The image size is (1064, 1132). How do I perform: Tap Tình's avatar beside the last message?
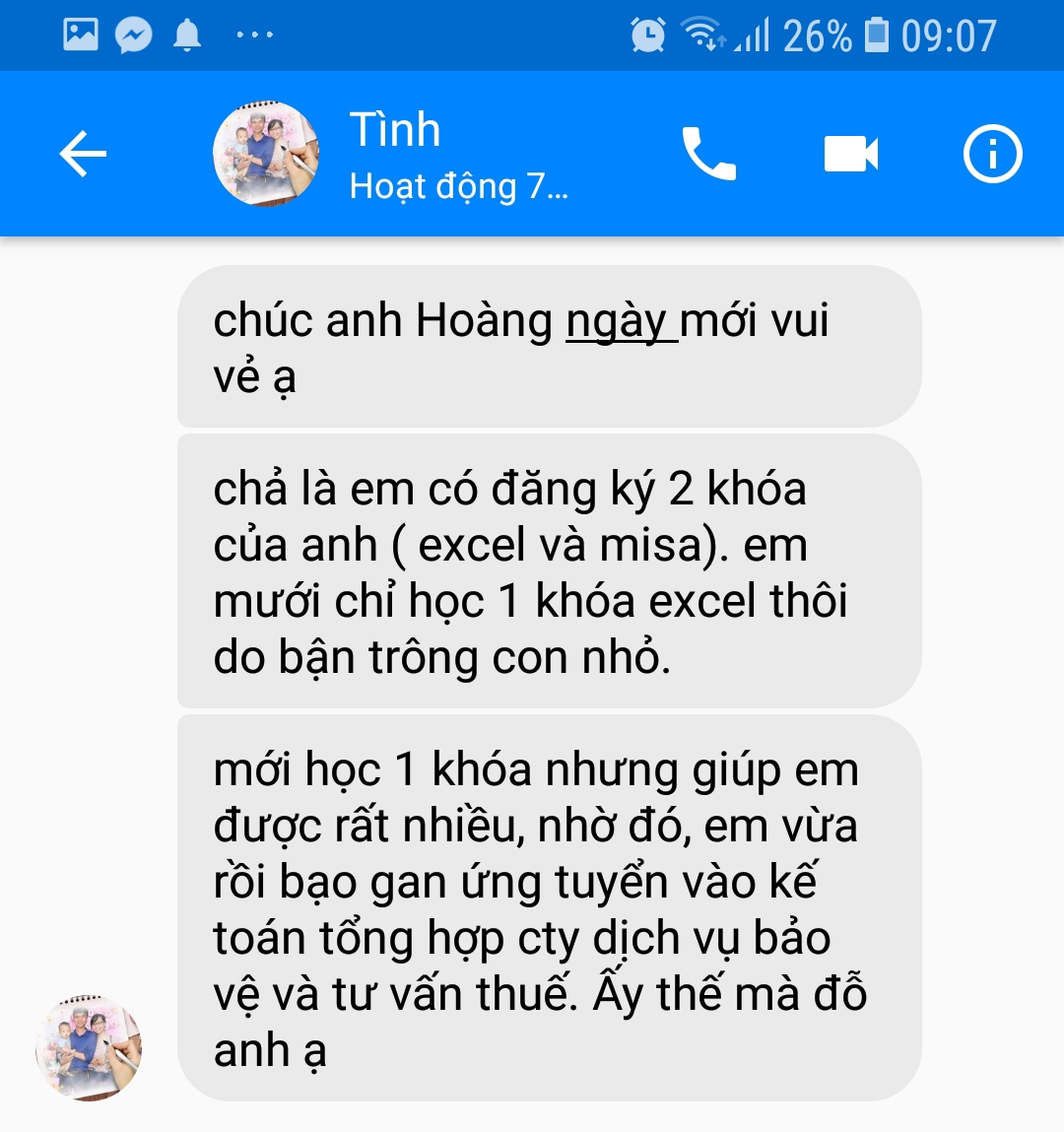[89, 1047]
